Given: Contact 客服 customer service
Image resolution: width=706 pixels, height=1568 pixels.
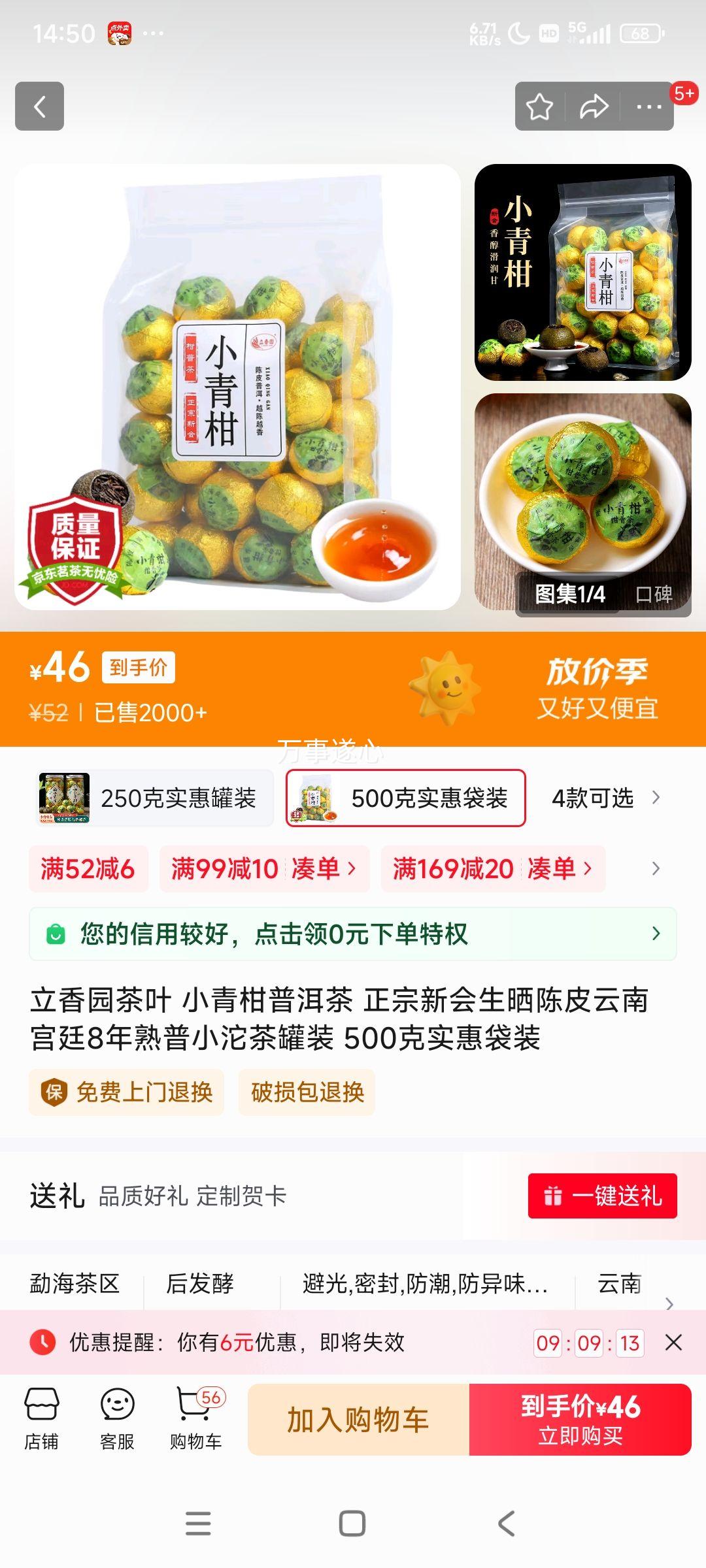Looking at the screenshot, I should tap(118, 1419).
